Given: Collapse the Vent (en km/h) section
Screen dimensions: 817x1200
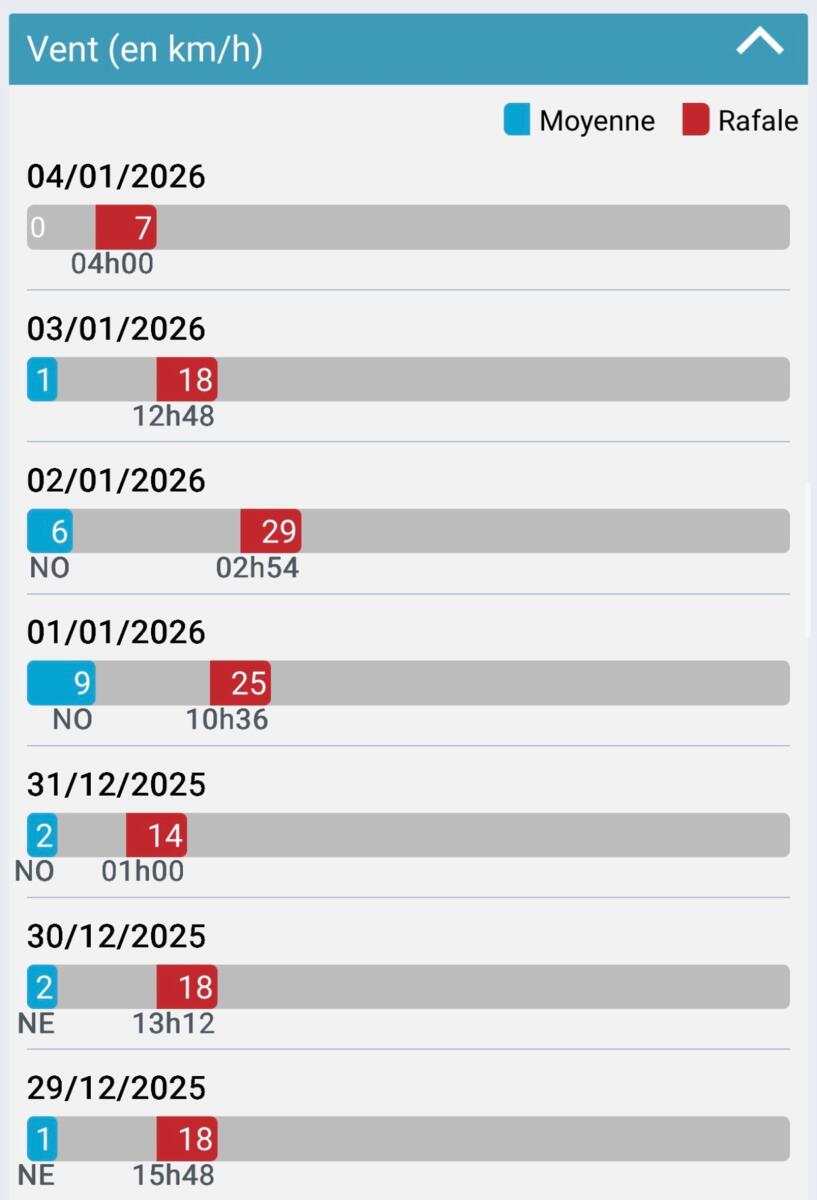Looking at the screenshot, I should pos(759,43).
